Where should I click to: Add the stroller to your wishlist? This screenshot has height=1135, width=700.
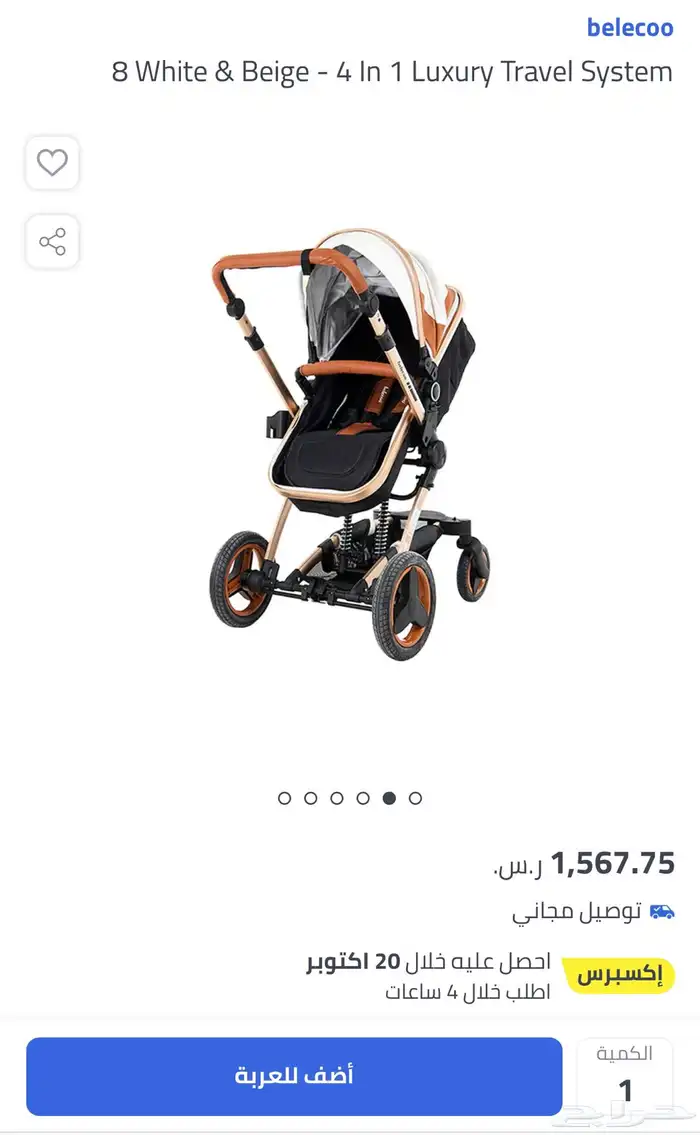click(x=52, y=163)
